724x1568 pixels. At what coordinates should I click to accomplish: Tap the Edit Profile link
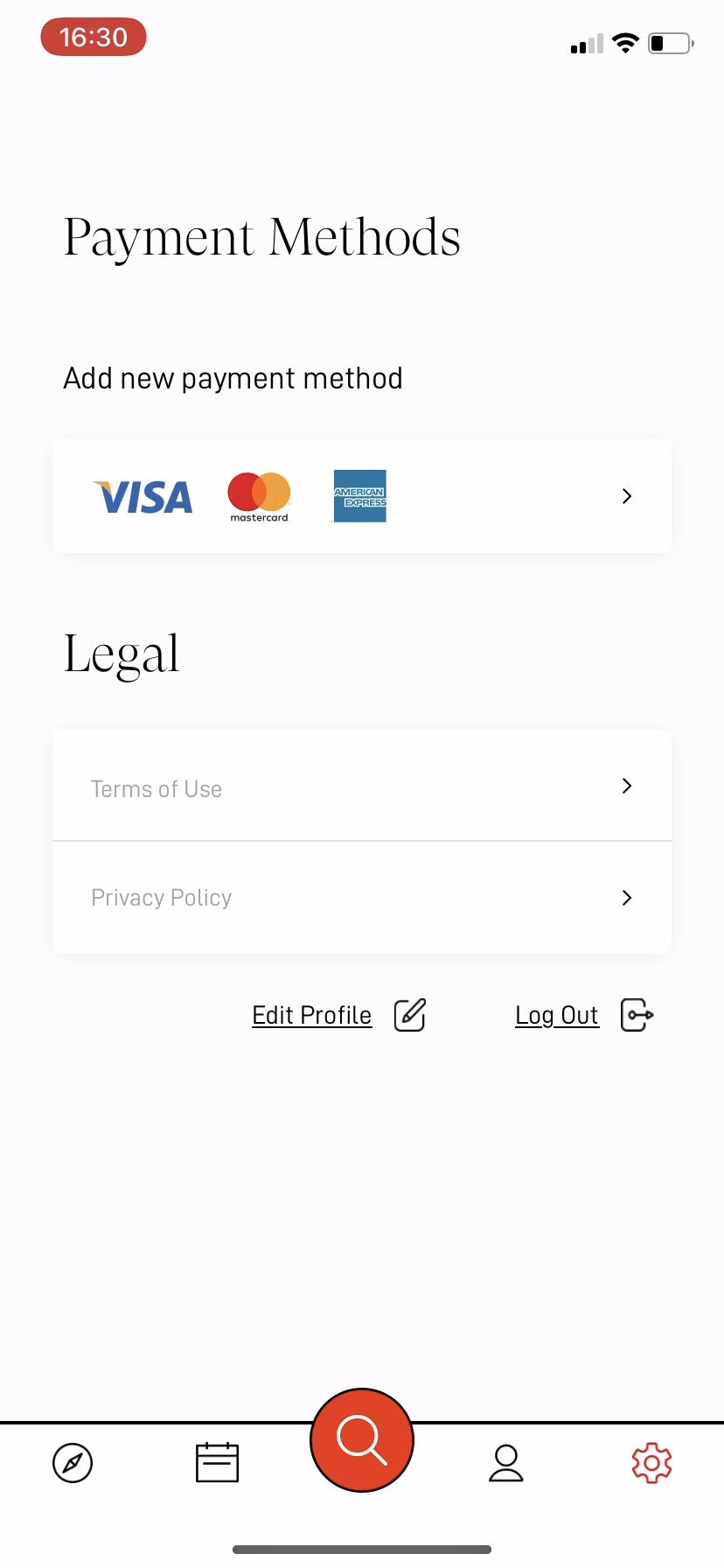312,1015
